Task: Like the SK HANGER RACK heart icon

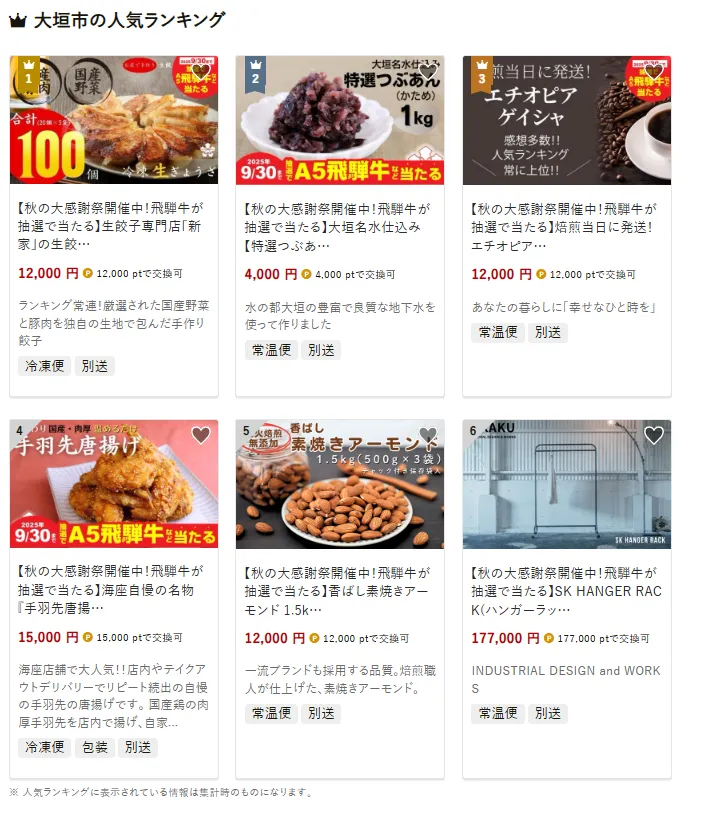Action: pyautogui.click(x=654, y=435)
